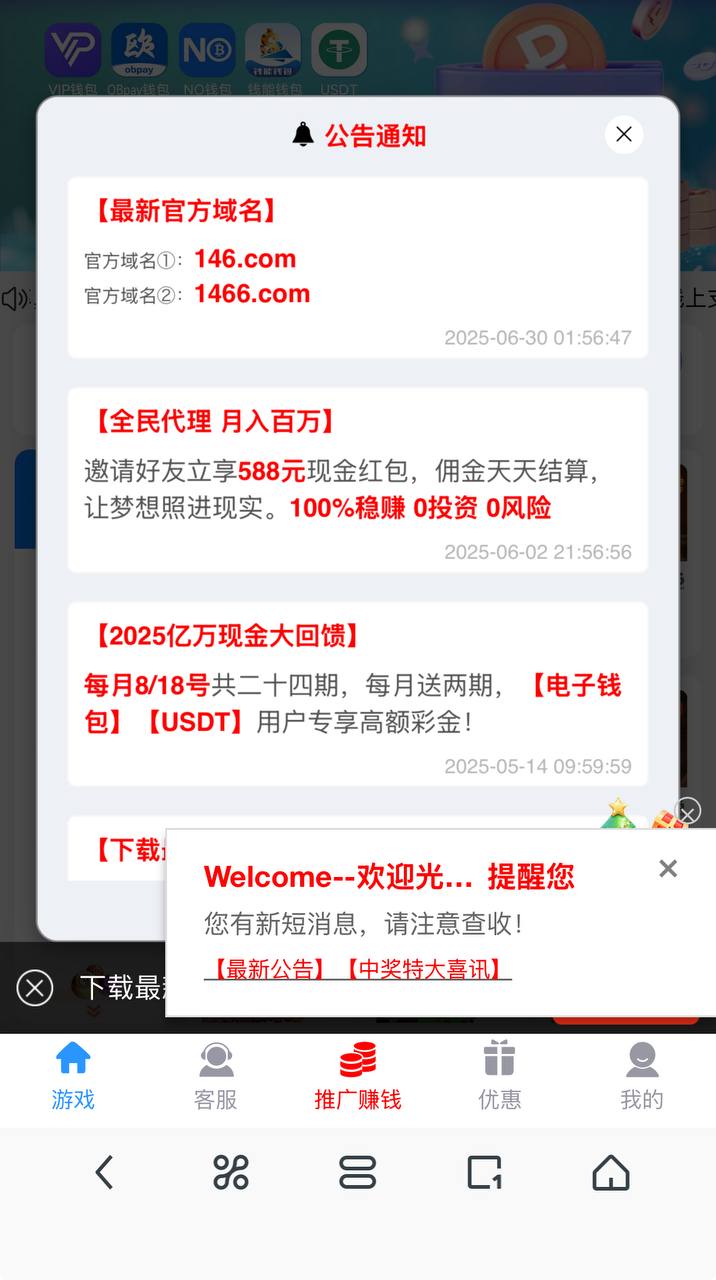This screenshot has width=716, height=1280.
Task: Open the browser home page
Action: [611, 1172]
